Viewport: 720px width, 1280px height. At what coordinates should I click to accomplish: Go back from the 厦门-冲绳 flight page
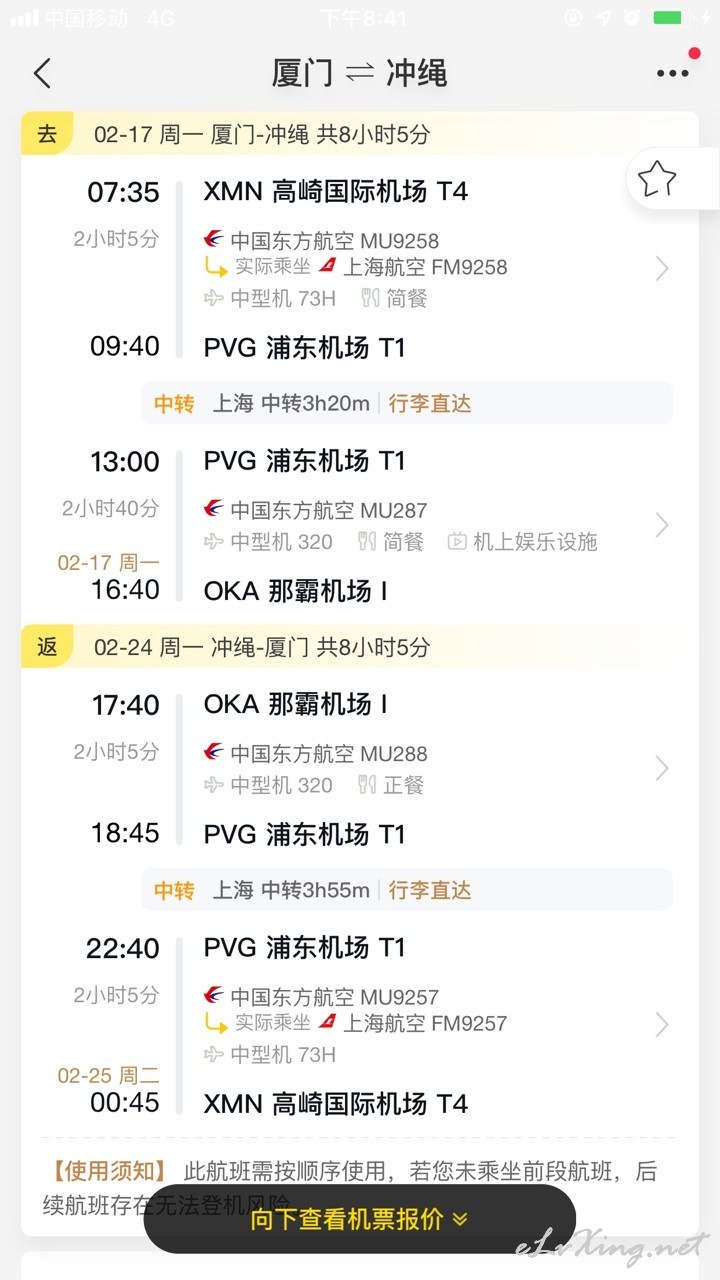coord(42,73)
